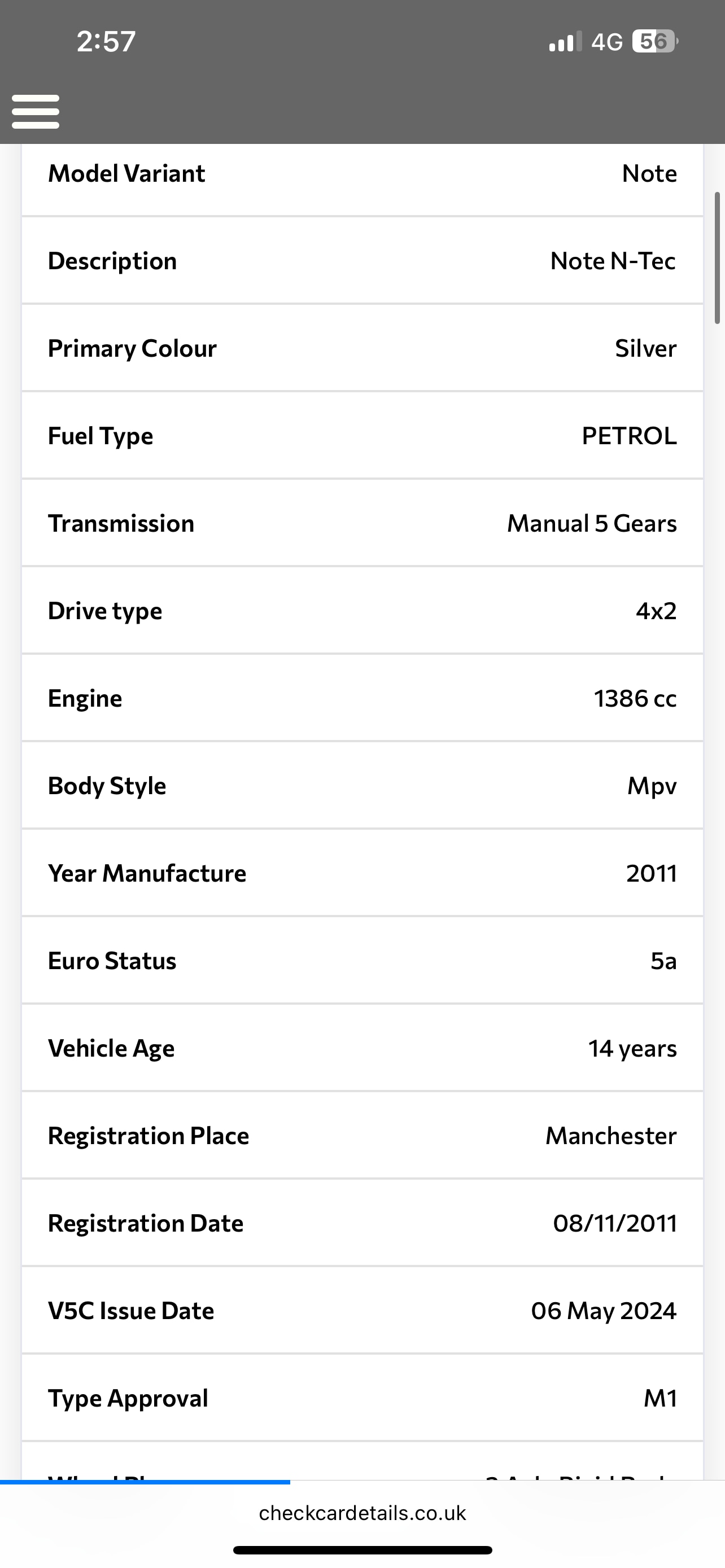This screenshot has height=1568, width=725.
Task: Tap the Body Style Mpv row
Action: pyautogui.click(x=362, y=785)
